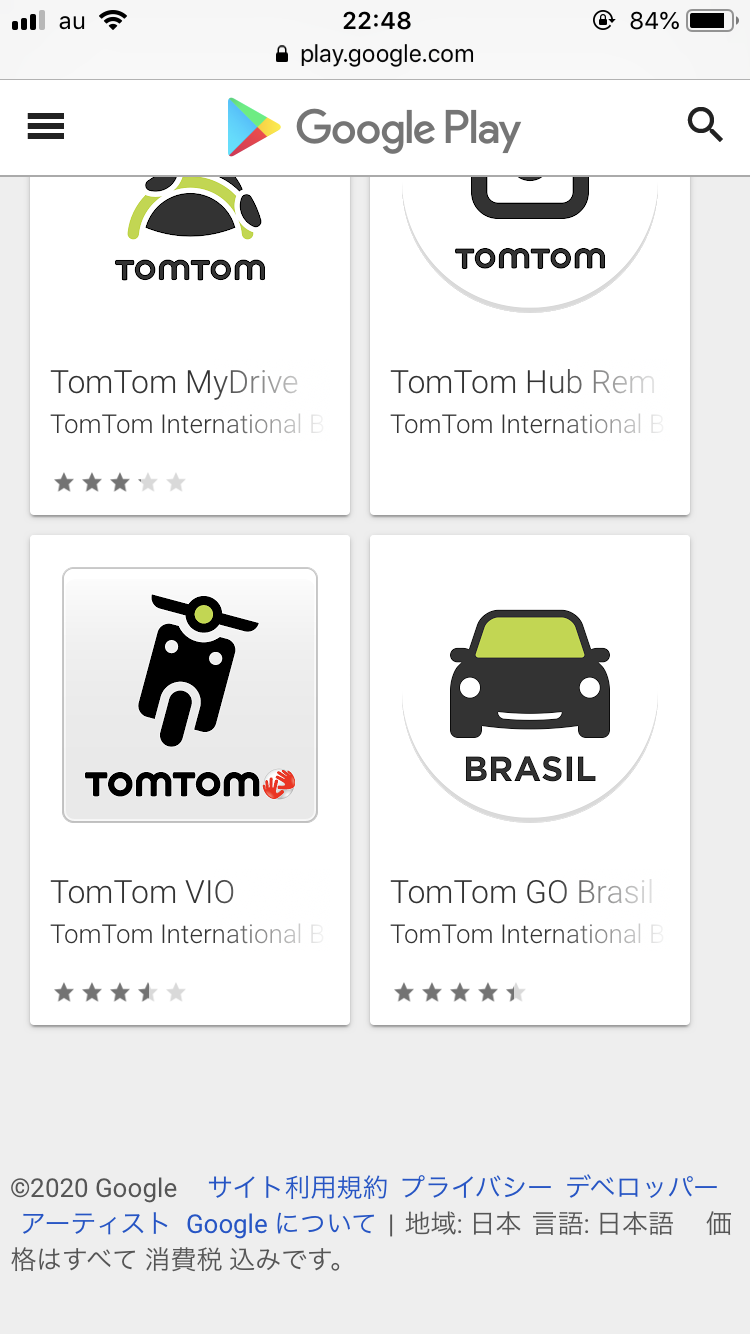Viewport: 750px width, 1334px height.
Task: Open the Google について link
Action: pos(281,1224)
